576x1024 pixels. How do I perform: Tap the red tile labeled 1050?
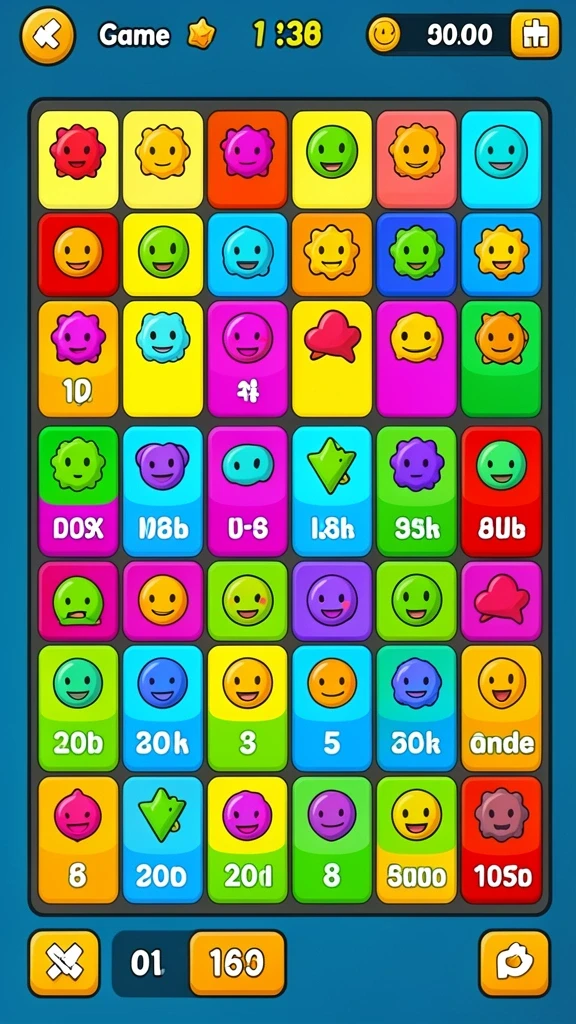pos(501,840)
